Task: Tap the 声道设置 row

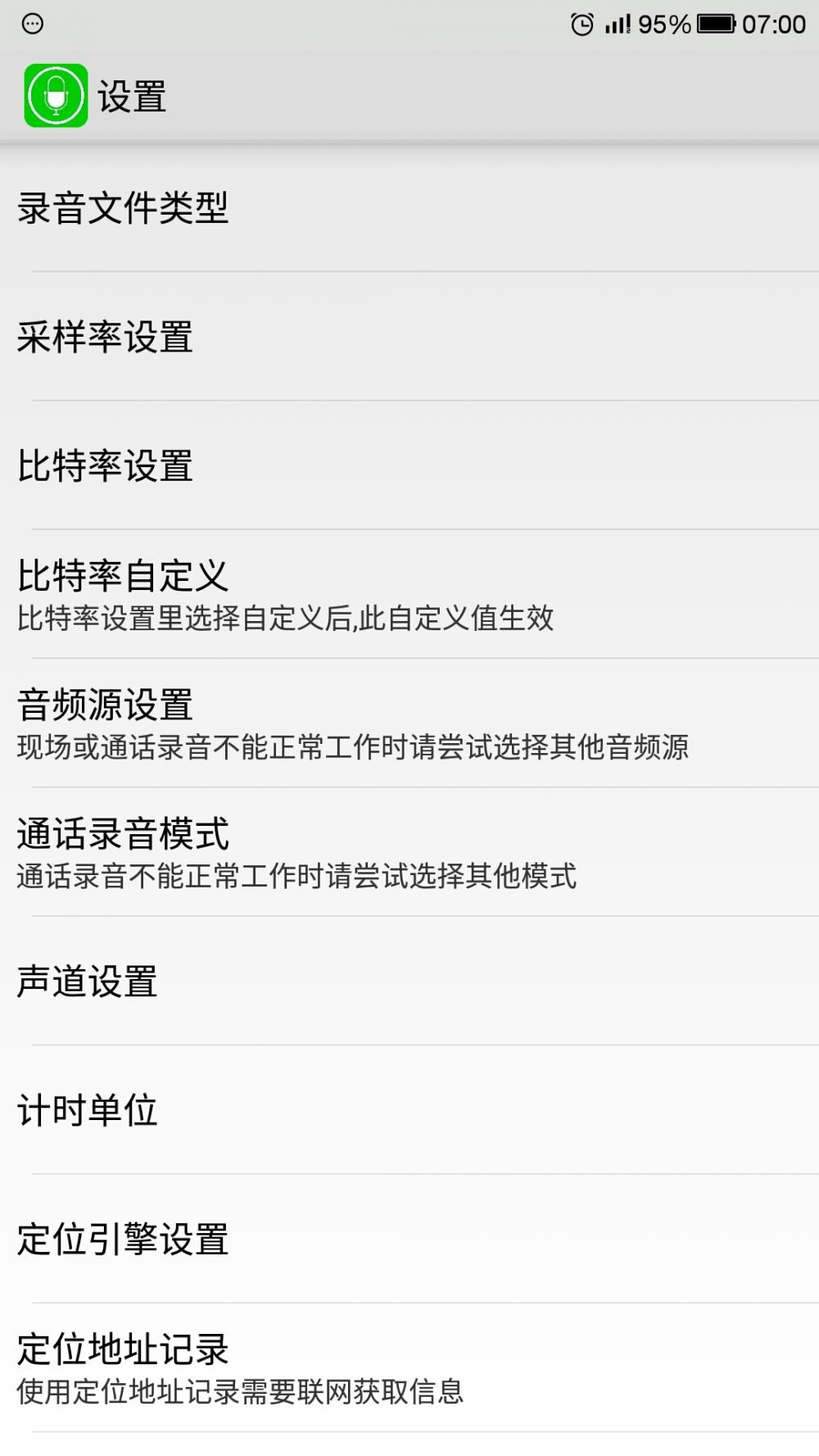Action: click(409, 981)
